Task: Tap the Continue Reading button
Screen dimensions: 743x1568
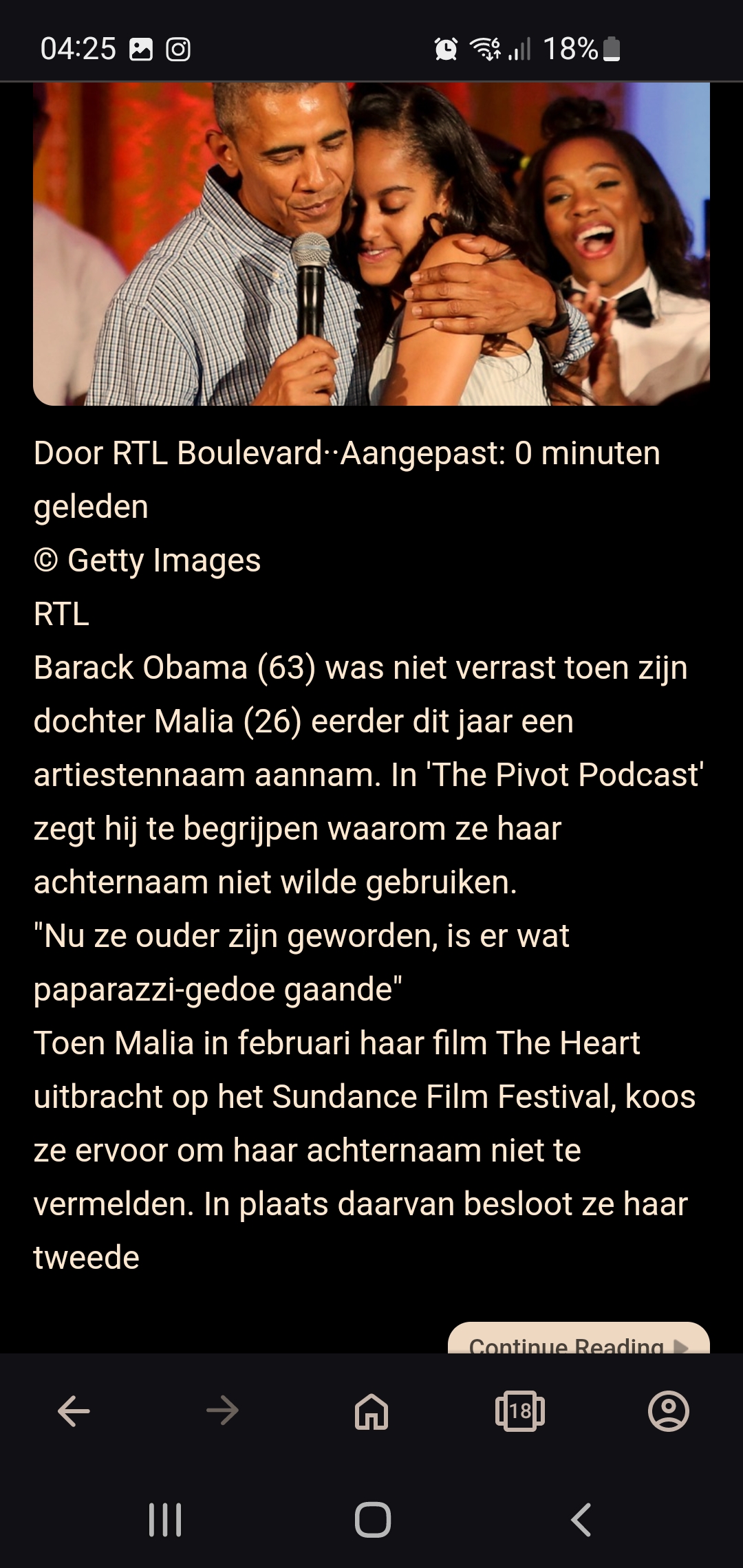Action: 579,1338
